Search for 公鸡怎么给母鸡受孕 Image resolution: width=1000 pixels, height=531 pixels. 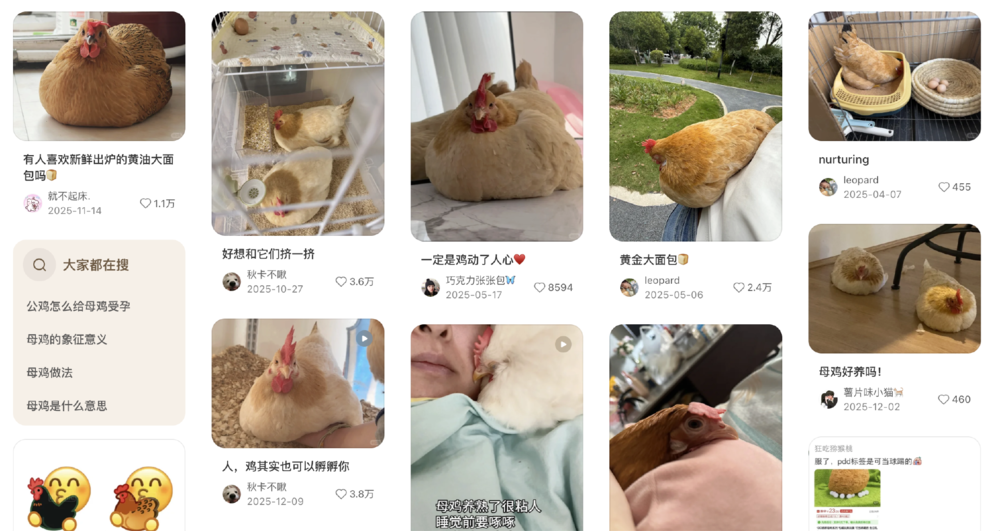click(x=78, y=306)
